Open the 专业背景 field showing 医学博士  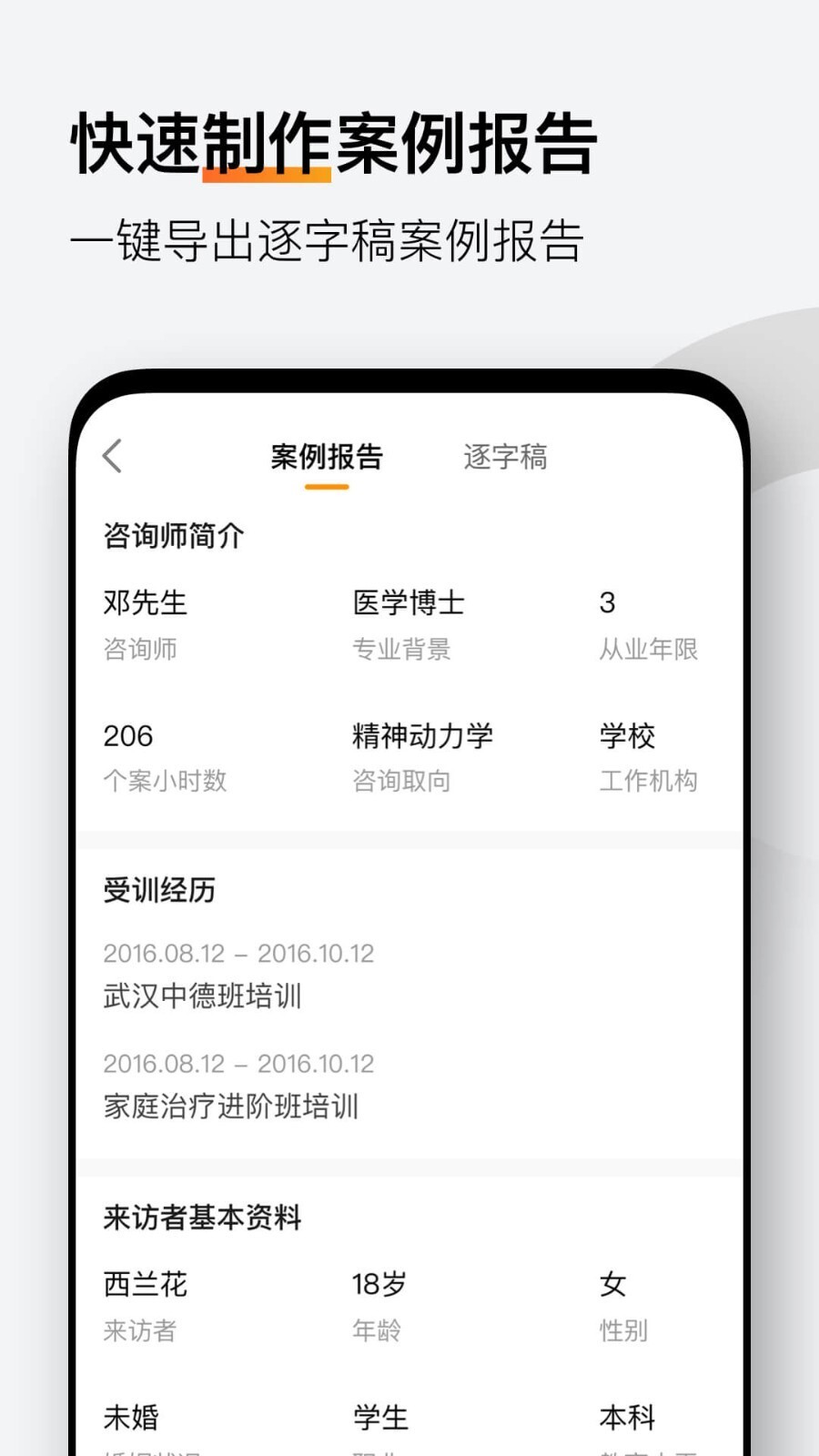point(409,602)
